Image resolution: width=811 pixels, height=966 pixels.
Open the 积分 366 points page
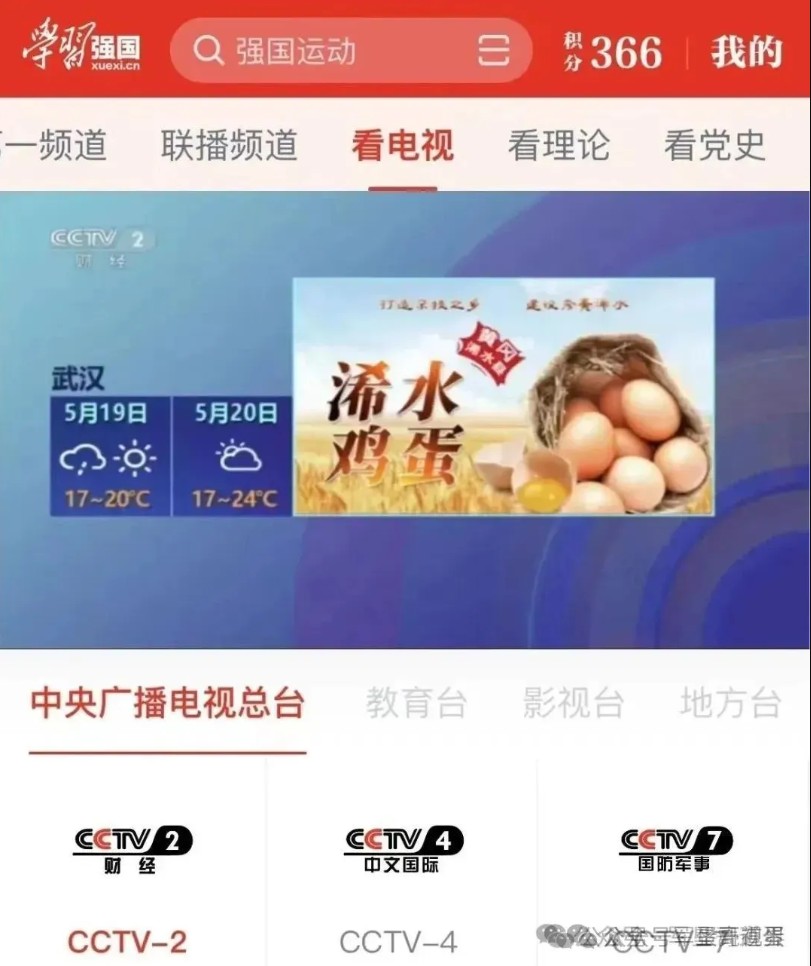pos(613,52)
